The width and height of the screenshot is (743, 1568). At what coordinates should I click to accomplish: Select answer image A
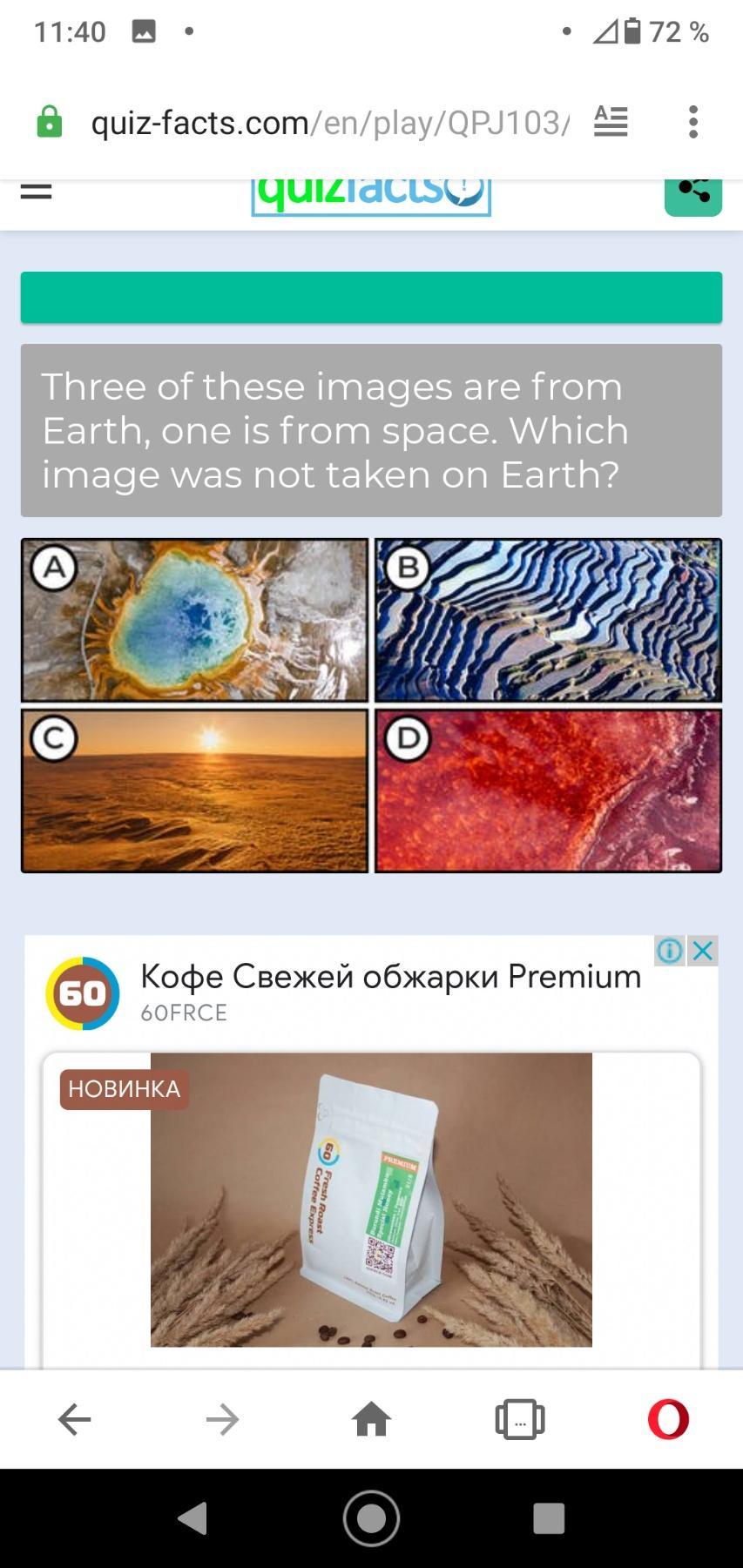[x=195, y=620]
